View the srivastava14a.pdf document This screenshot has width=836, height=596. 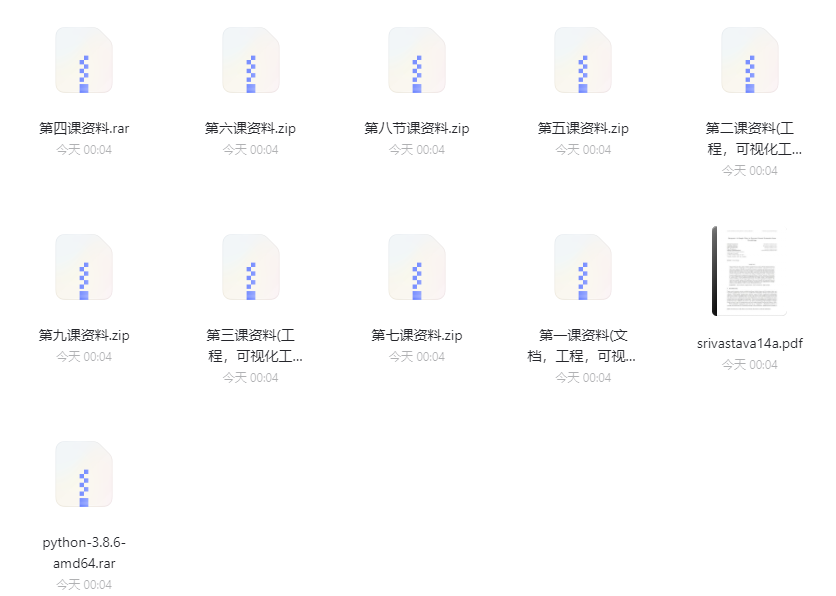(x=750, y=271)
